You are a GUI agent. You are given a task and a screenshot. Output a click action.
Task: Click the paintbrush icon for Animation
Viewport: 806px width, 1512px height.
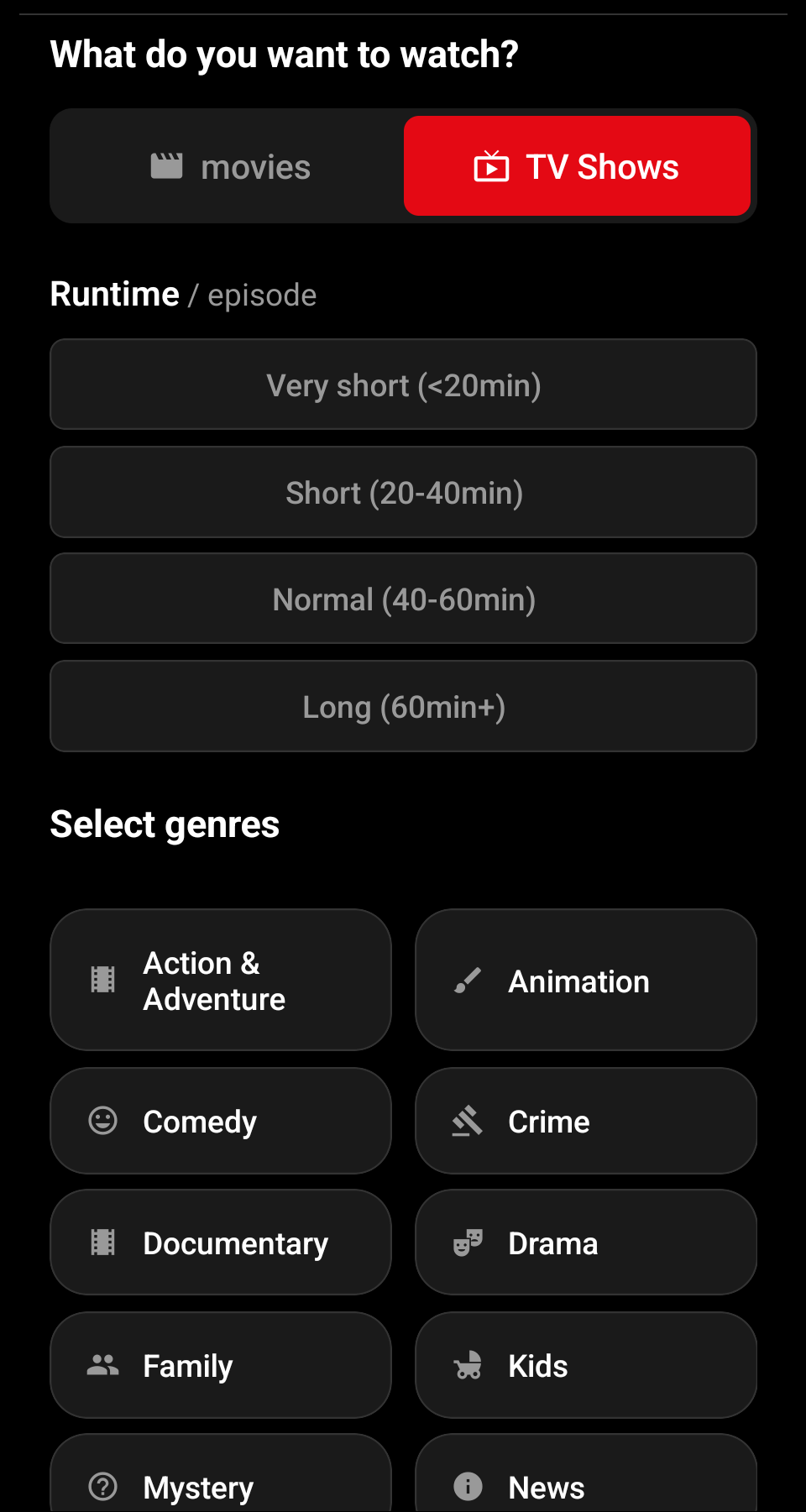coord(468,980)
